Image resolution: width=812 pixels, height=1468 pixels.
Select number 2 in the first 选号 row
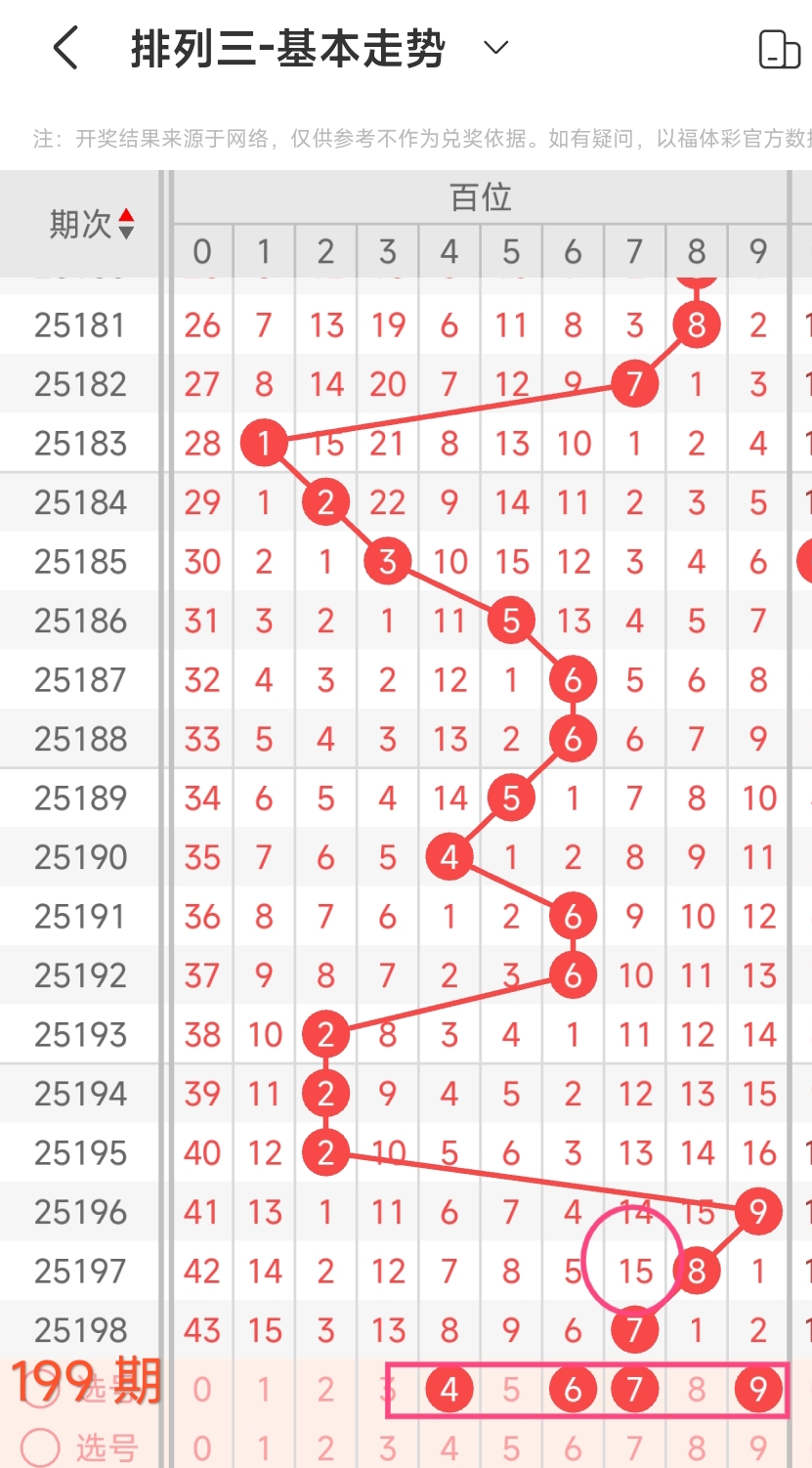325,1389
